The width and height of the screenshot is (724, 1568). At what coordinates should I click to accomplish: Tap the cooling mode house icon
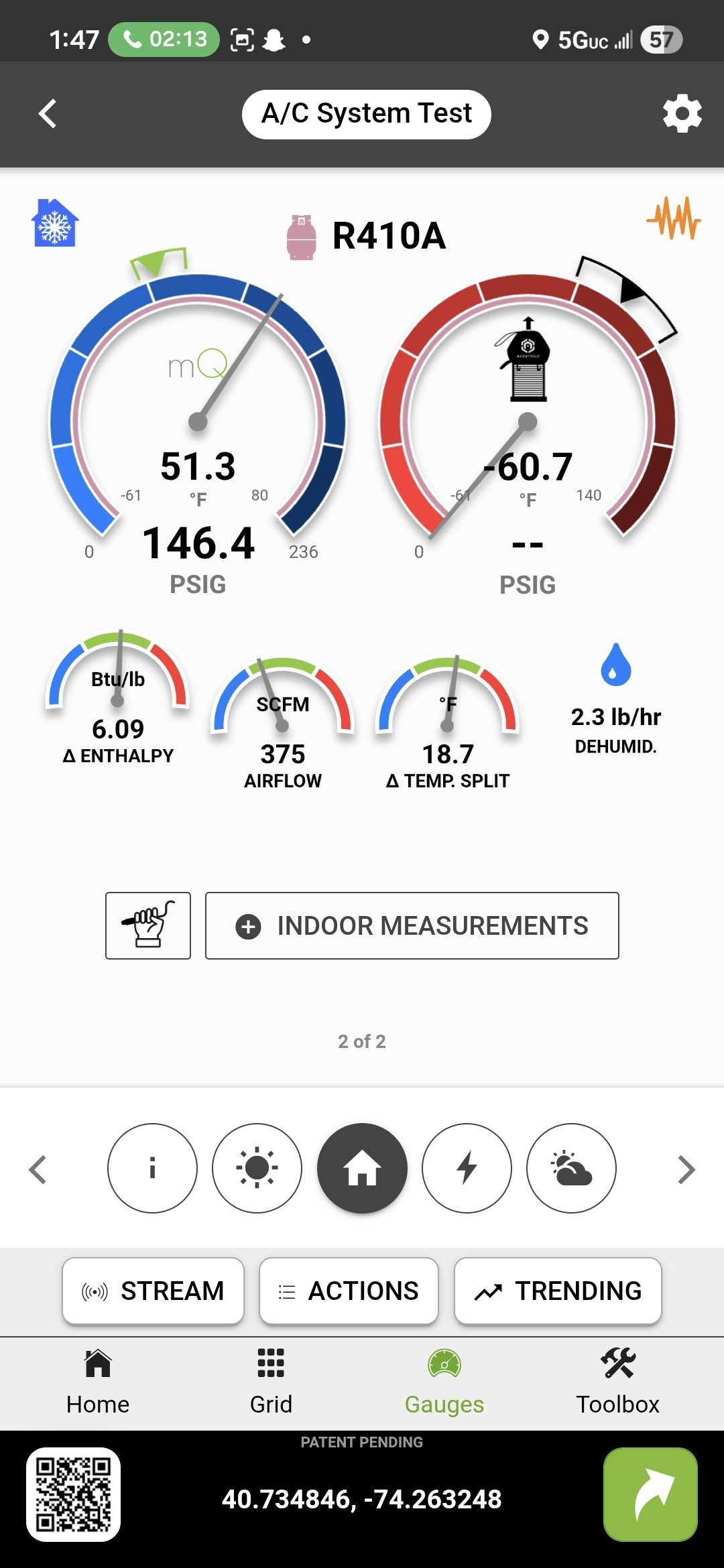coord(55,223)
